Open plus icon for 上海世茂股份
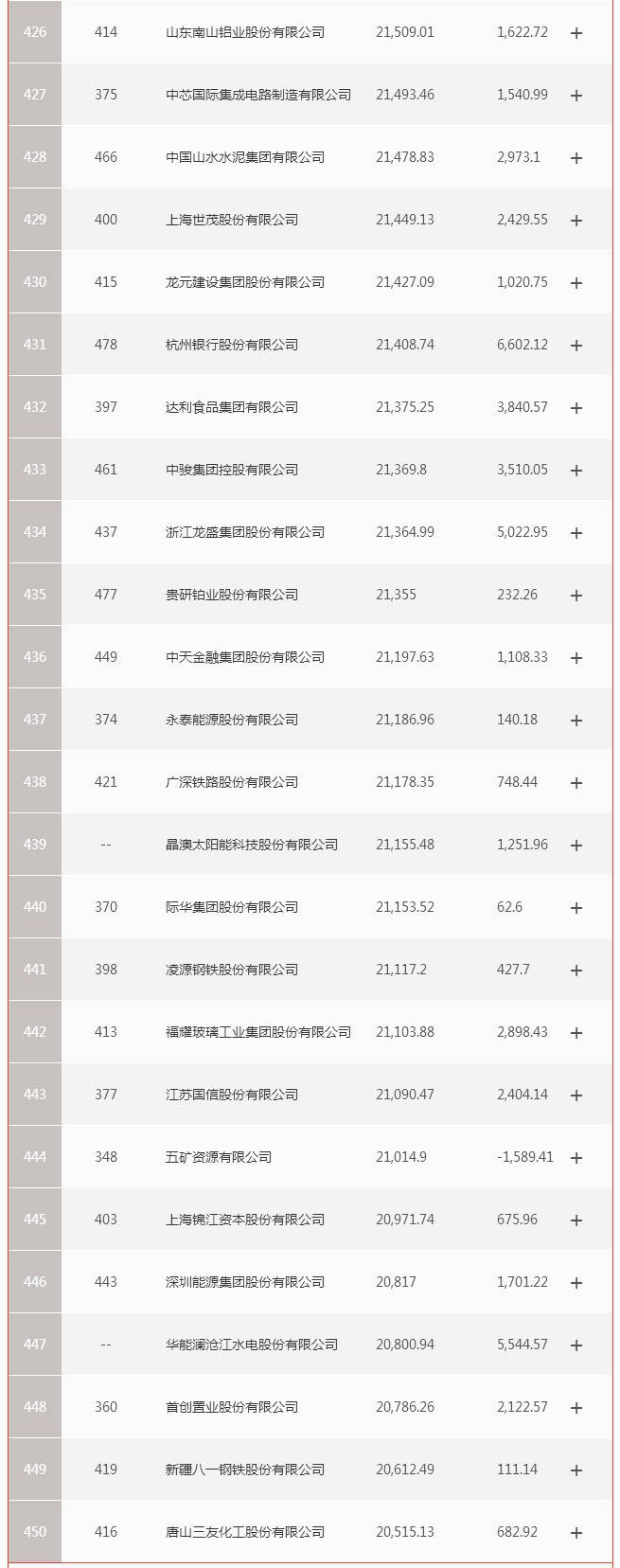The height and width of the screenshot is (1568, 620). (576, 221)
